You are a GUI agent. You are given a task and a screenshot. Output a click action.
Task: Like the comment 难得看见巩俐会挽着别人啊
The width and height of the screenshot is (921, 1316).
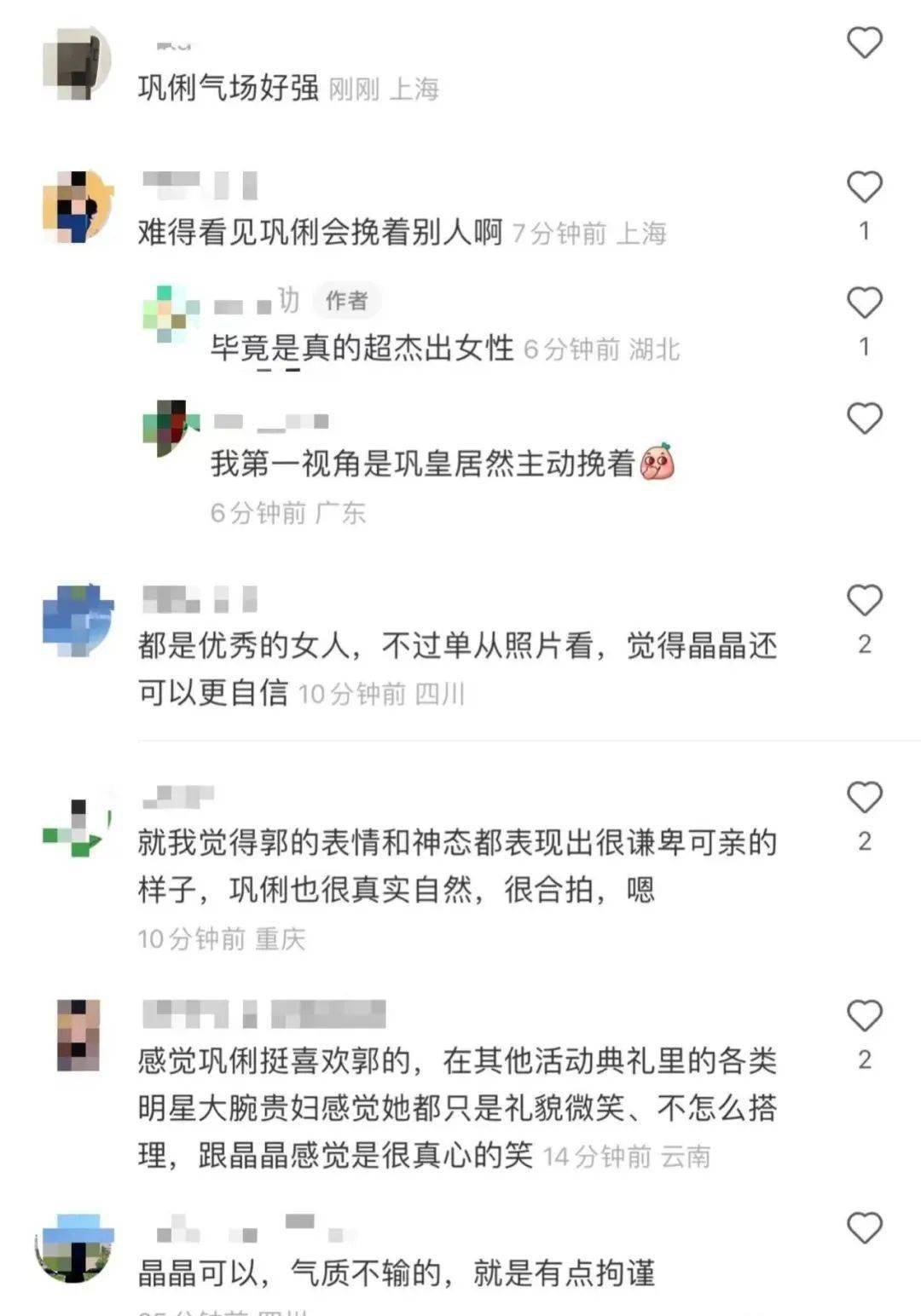864,188
